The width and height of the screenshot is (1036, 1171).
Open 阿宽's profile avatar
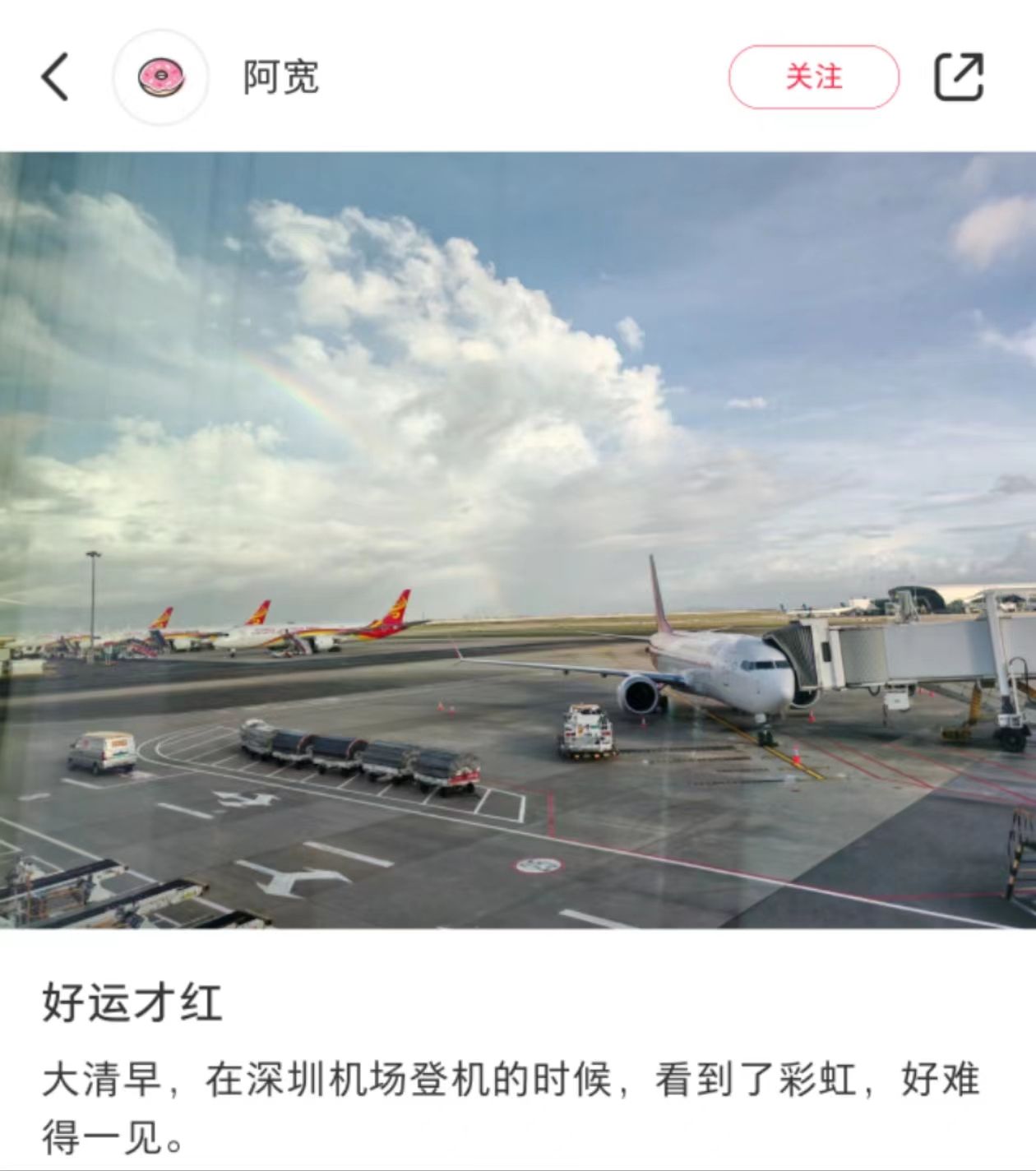(x=161, y=77)
